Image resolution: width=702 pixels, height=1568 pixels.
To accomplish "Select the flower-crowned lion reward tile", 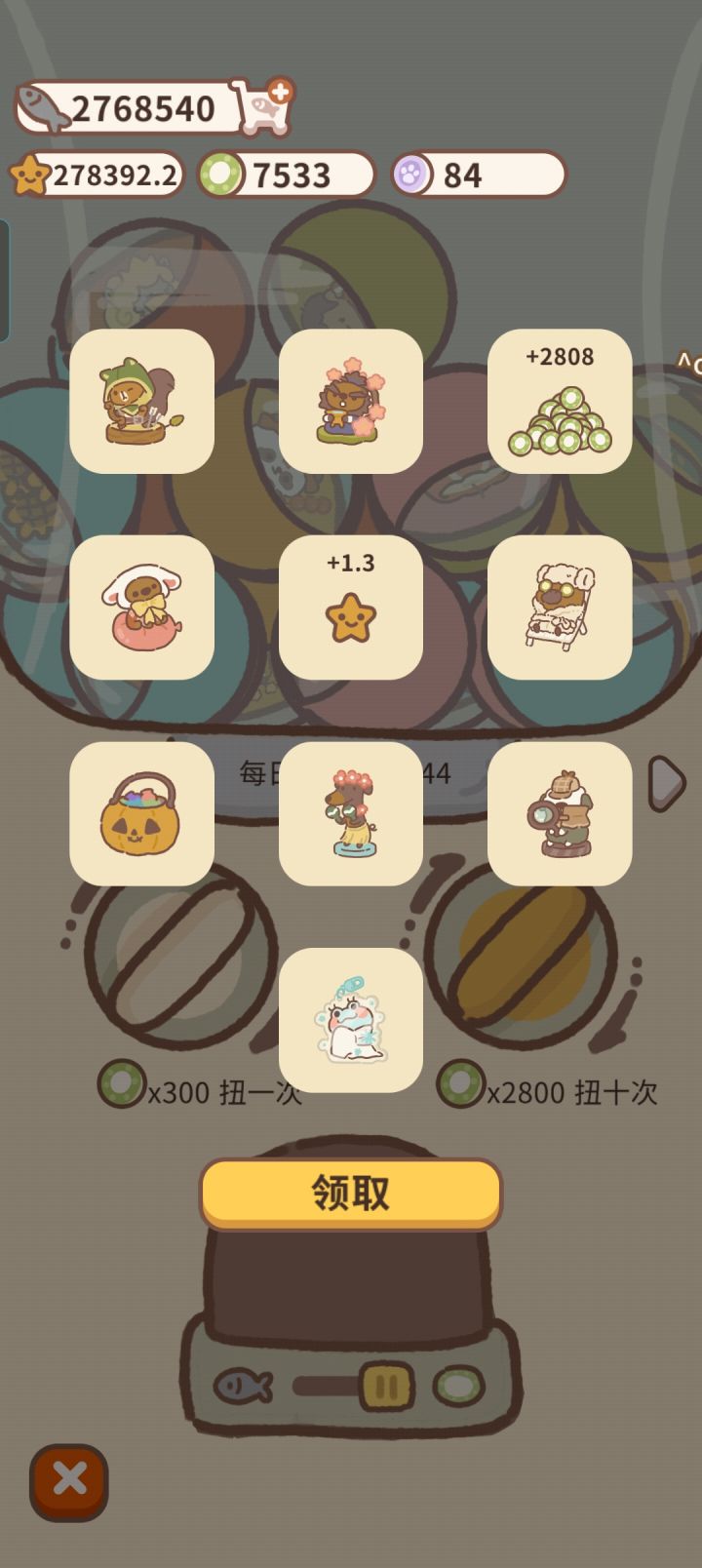I will click(x=351, y=402).
